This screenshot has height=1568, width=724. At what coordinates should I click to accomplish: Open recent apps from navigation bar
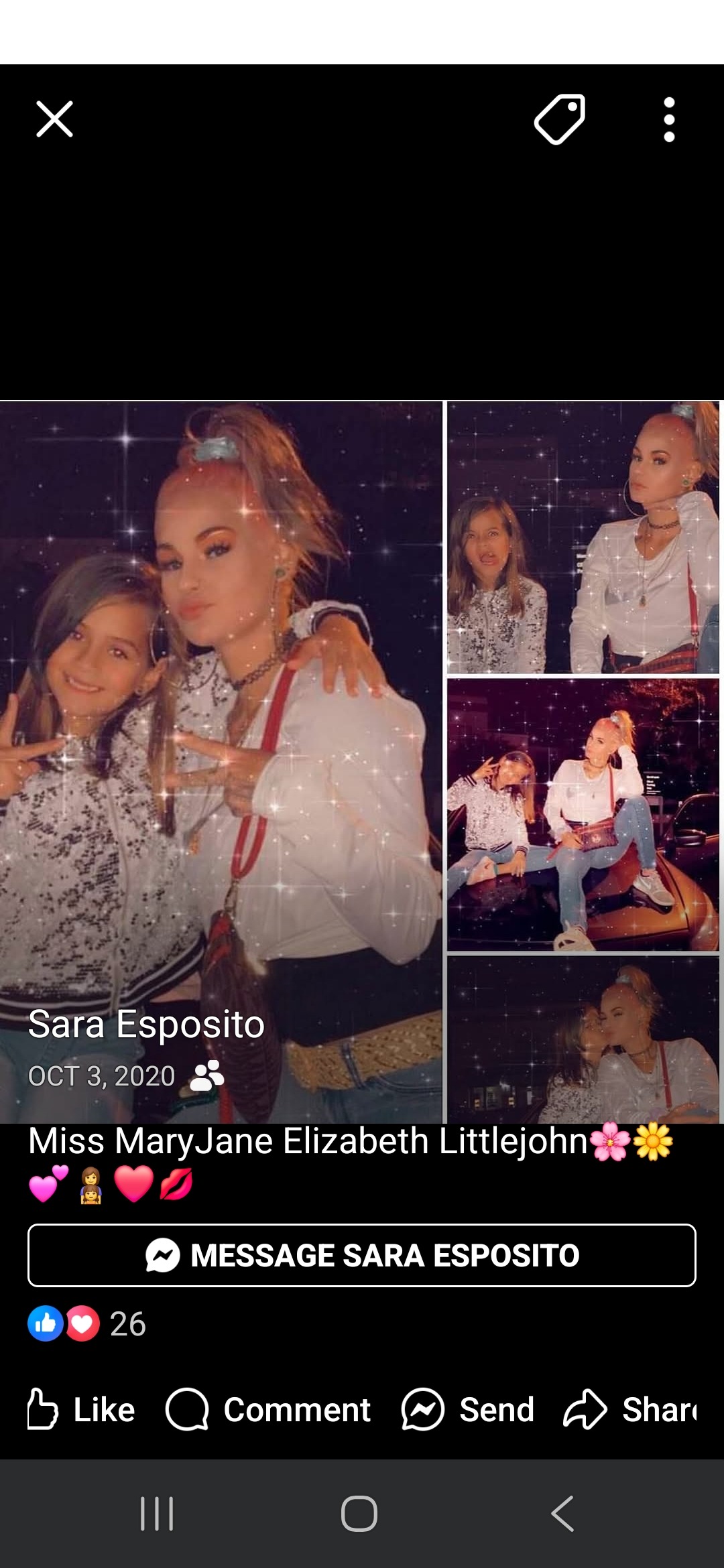(157, 1514)
